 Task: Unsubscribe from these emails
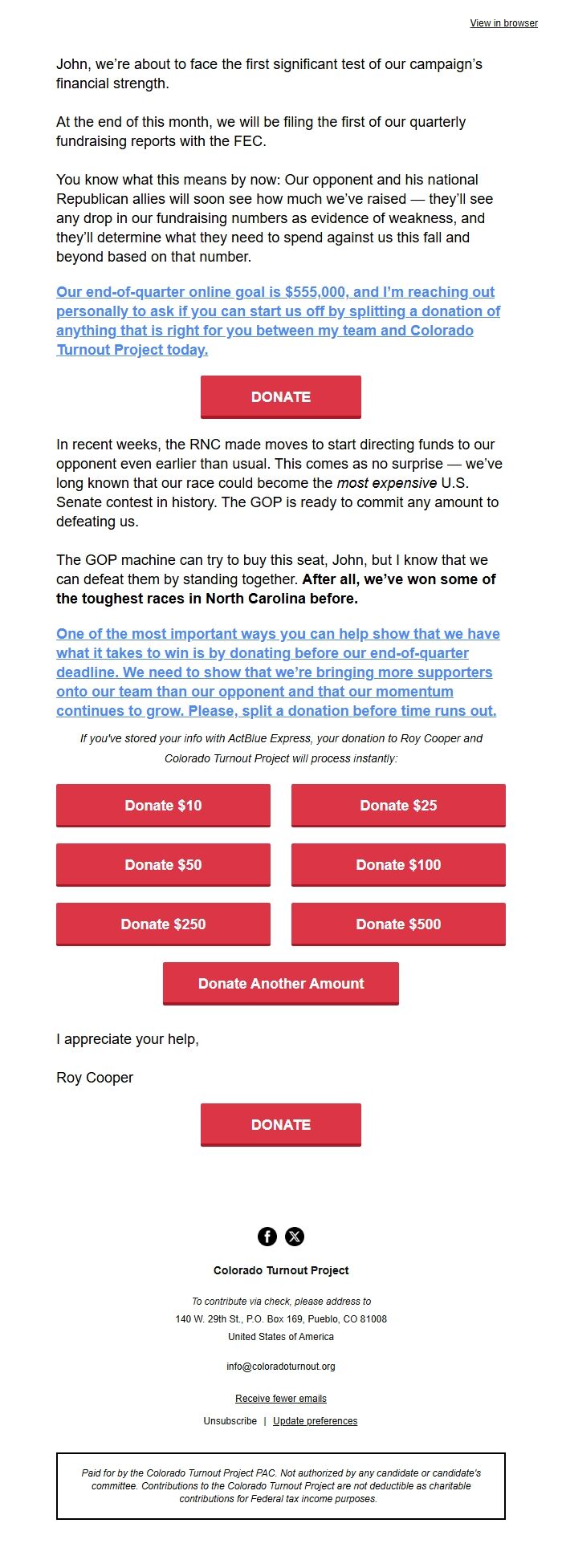click(x=230, y=1421)
